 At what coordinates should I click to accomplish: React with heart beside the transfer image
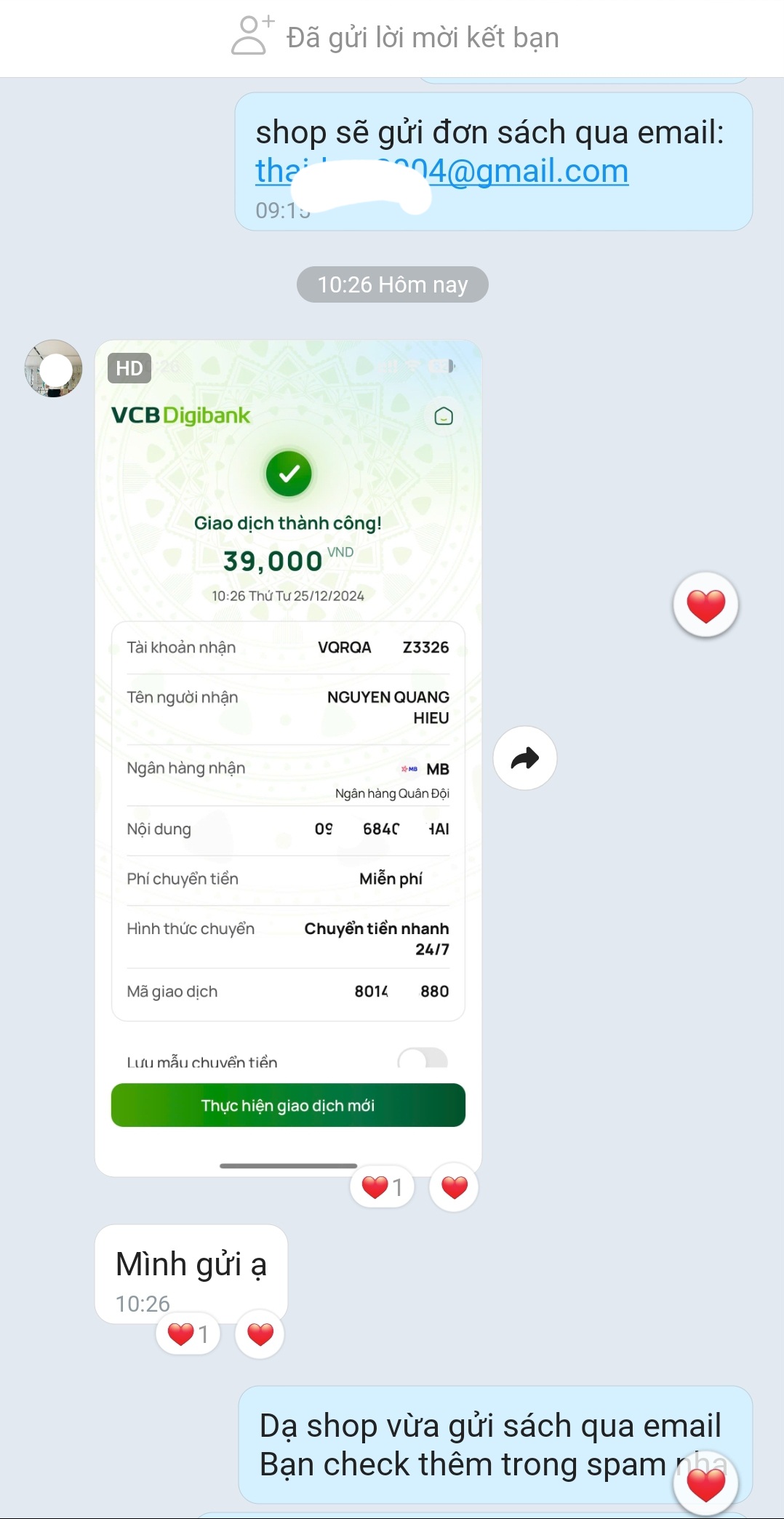pyautogui.click(x=705, y=605)
